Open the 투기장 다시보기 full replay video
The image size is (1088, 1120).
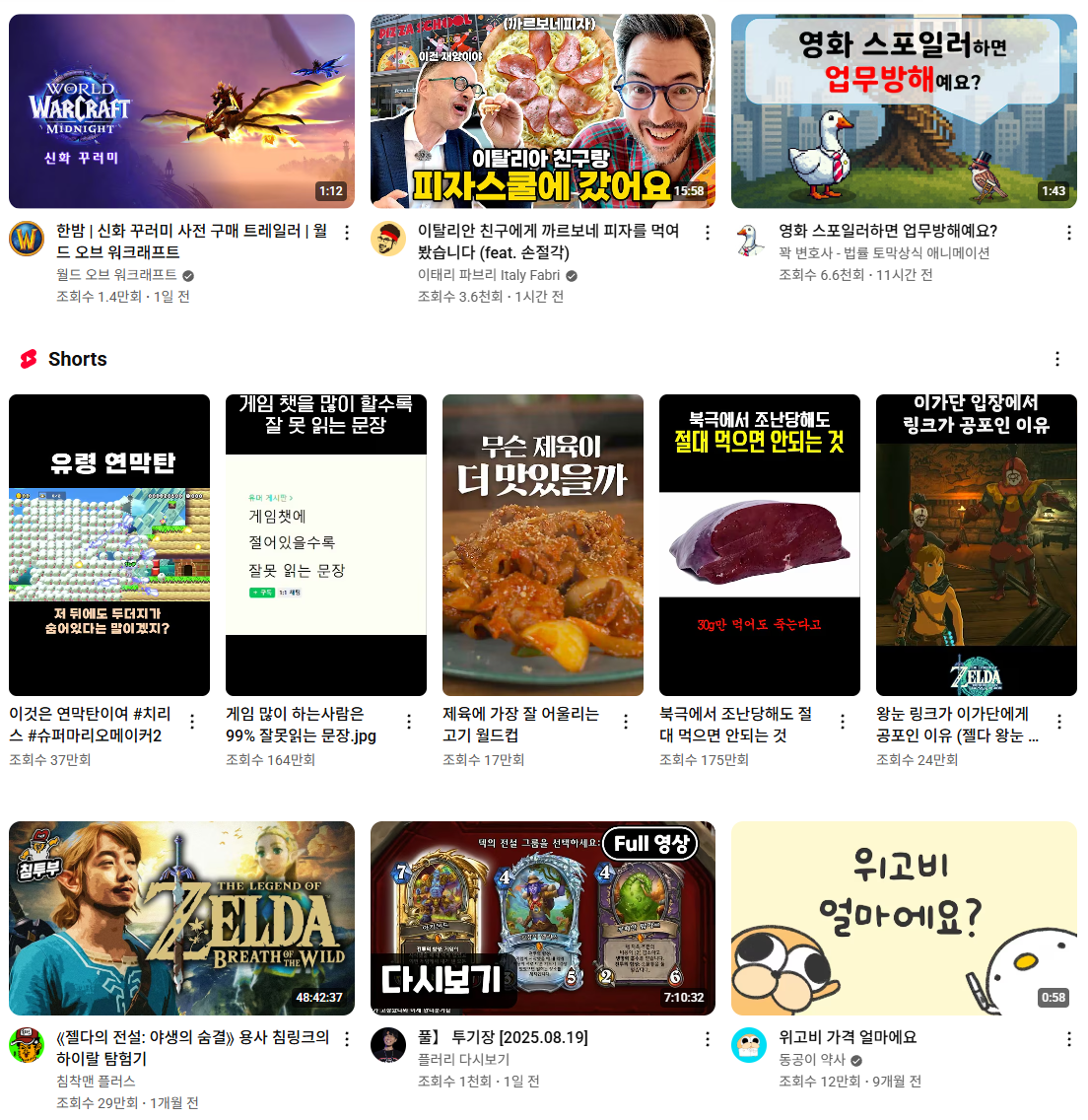542,917
